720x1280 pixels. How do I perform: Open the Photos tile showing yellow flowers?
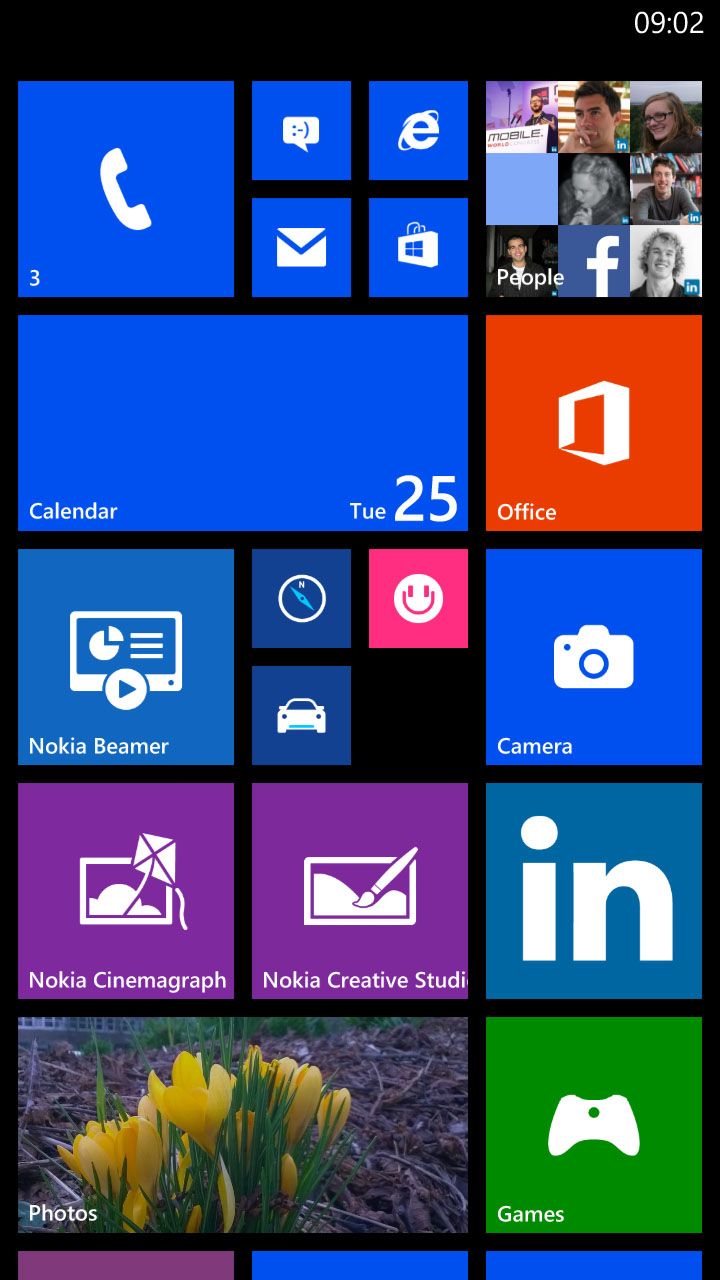(x=242, y=1124)
